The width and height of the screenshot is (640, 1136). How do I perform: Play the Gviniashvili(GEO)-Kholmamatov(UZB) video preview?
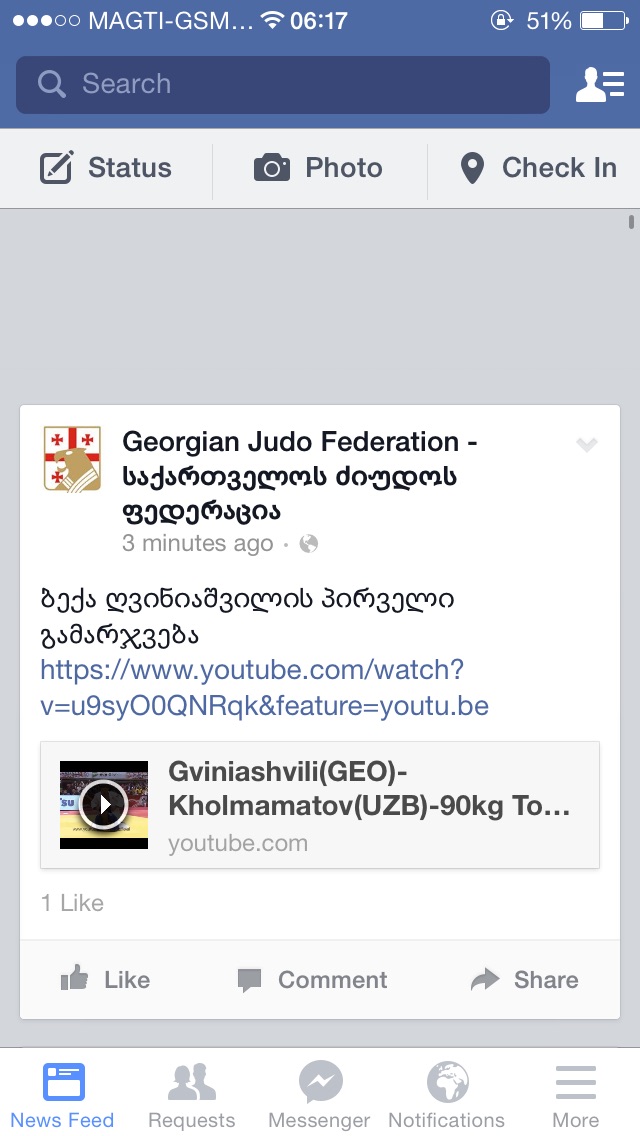coord(104,805)
